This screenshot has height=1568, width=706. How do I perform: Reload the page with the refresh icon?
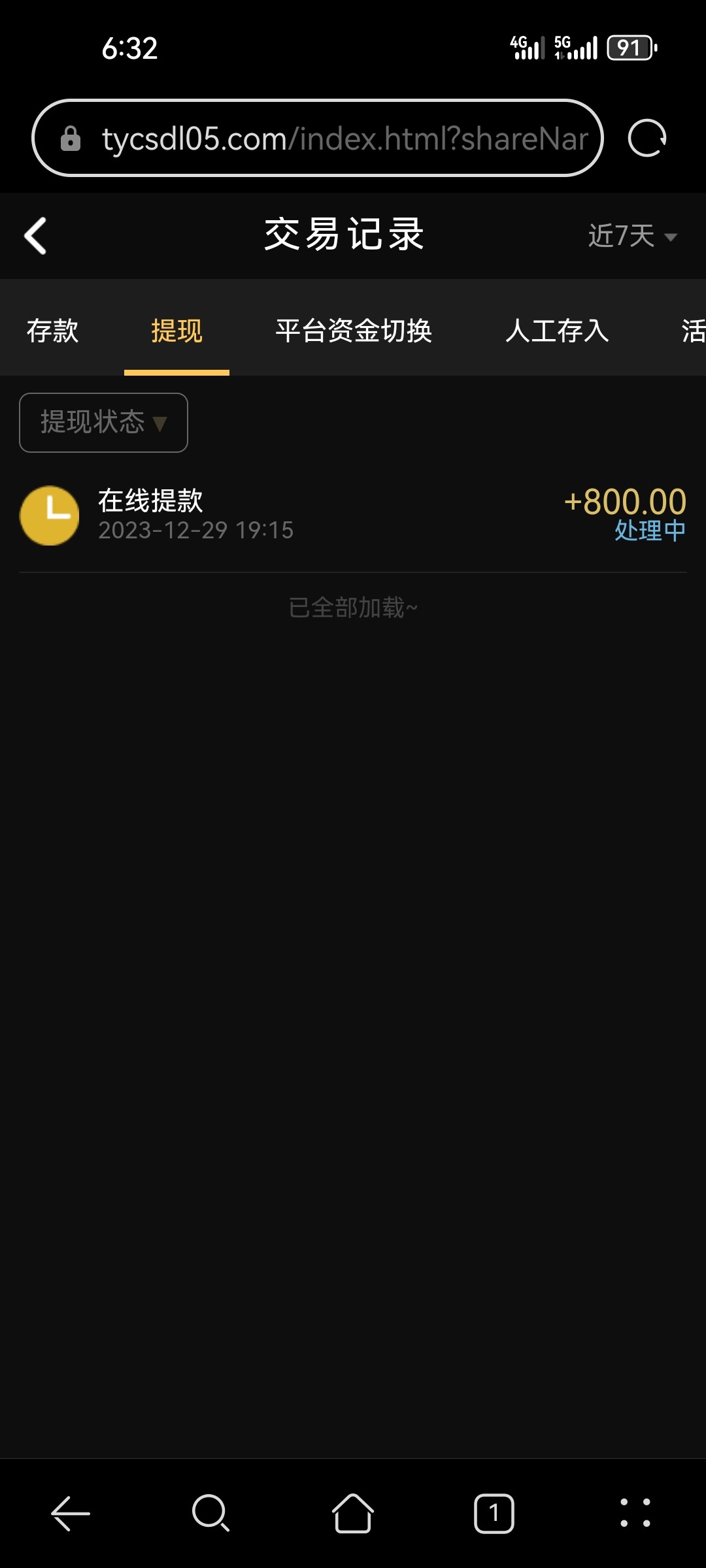coord(647,139)
